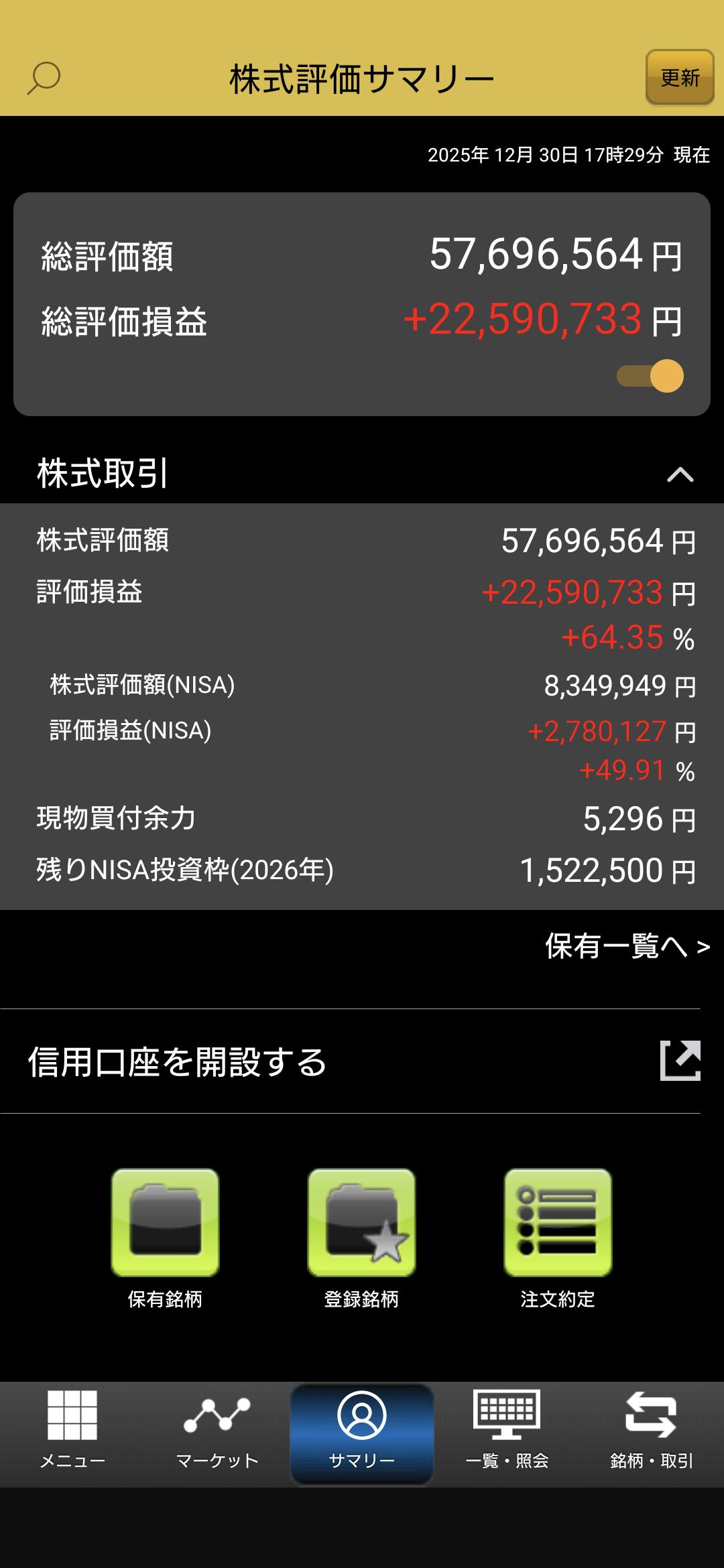Tap the 更新 refresh button
The height and width of the screenshot is (1568, 724).
(679, 78)
